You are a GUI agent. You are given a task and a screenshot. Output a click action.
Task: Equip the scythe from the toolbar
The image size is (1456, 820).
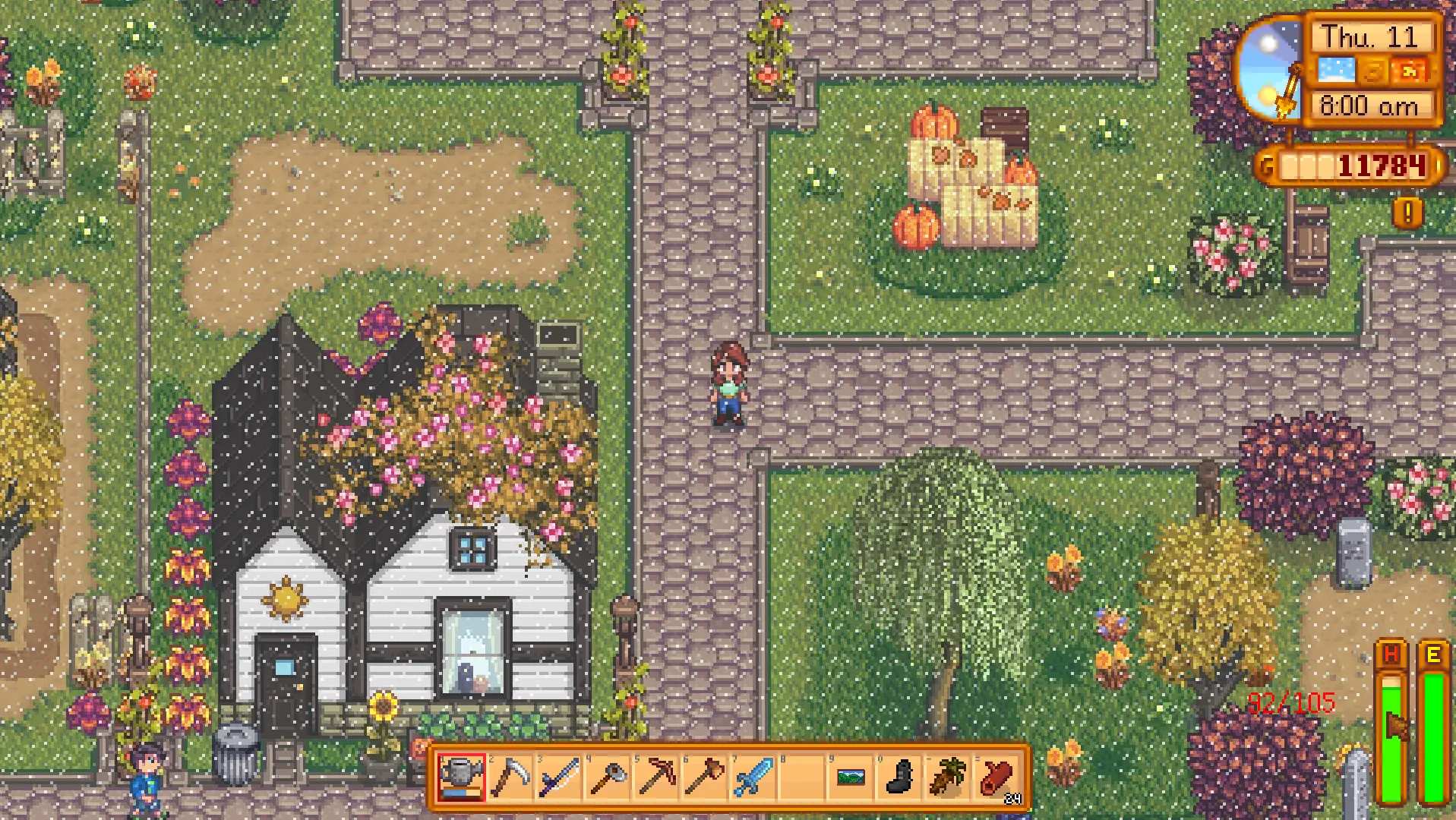[x=510, y=777]
